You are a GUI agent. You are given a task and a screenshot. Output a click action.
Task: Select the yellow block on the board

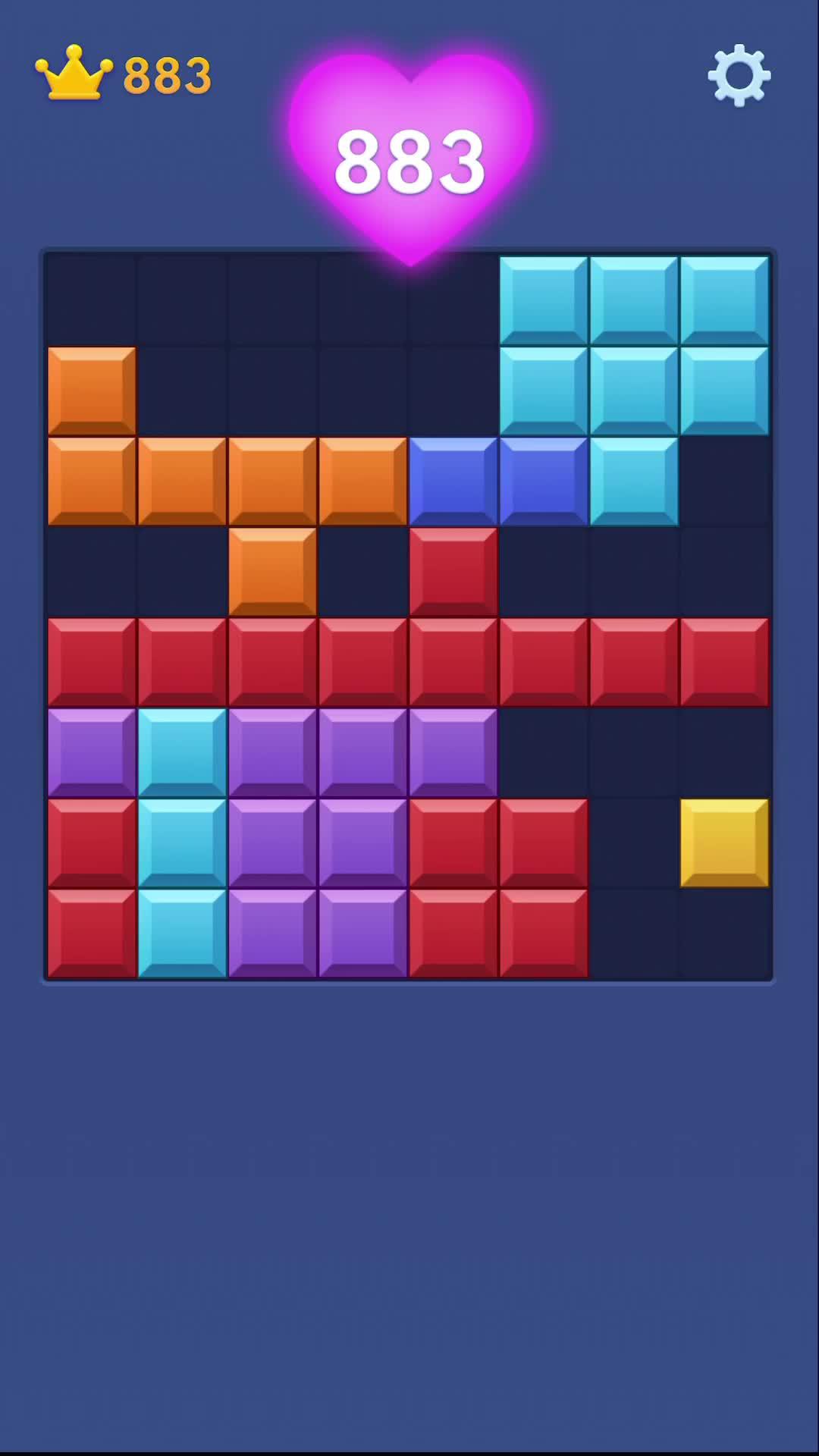(x=724, y=843)
